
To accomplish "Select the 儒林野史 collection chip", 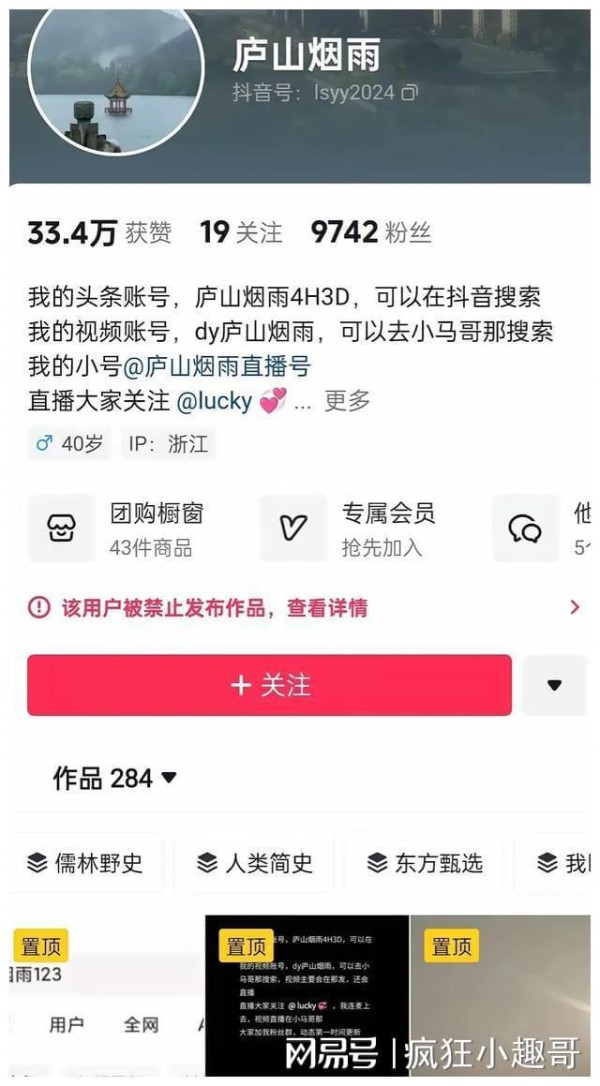I will pyautogui.click(x=86, y=863).
